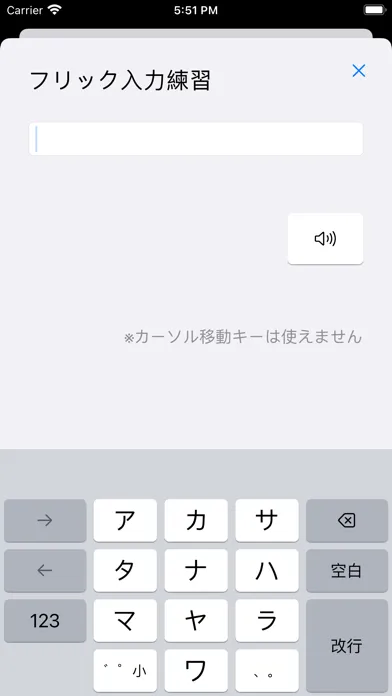Viewport: 392px width, 696px height.
Task: Tap the right arrow cursor key
Action: pos(45,520)
